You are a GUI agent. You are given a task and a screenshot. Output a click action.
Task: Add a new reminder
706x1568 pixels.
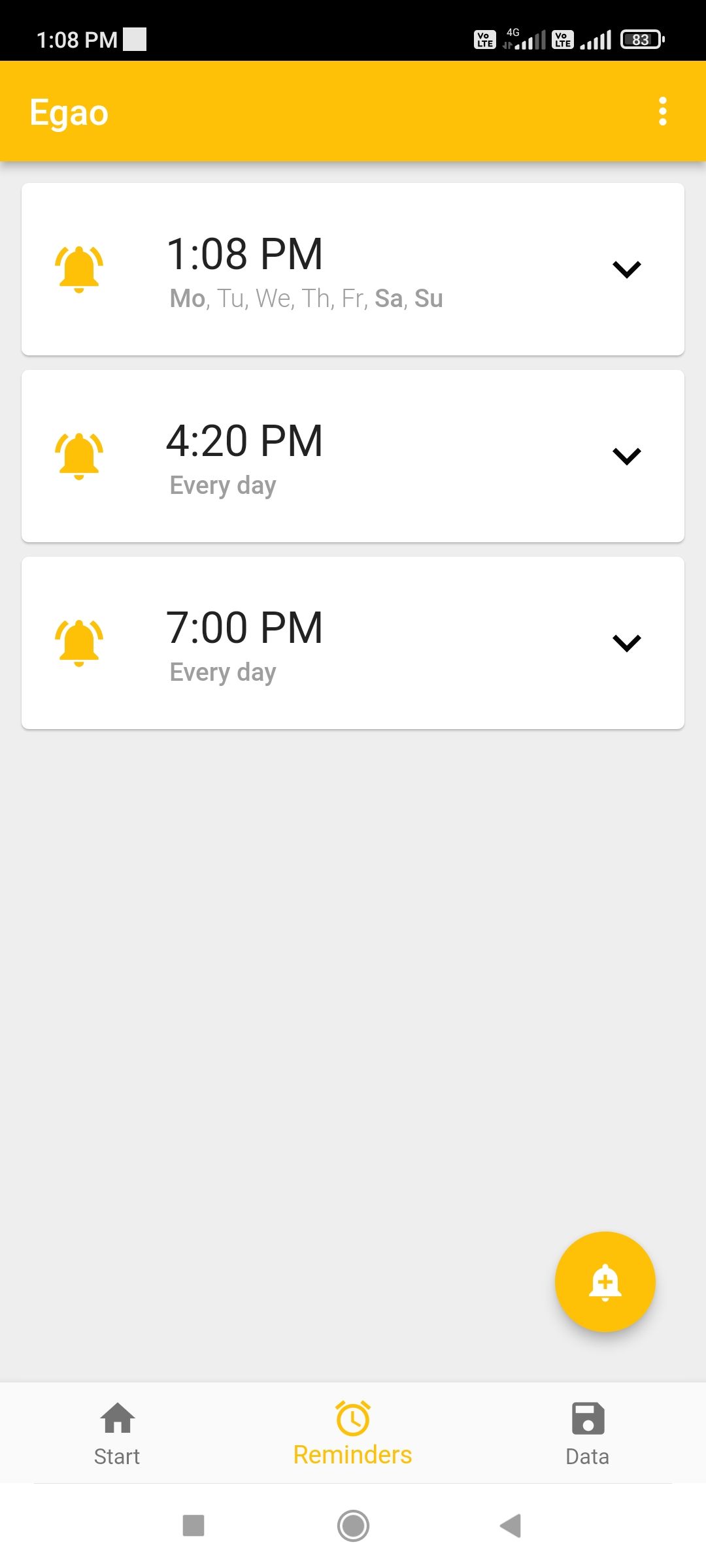tap(605, 1282)
